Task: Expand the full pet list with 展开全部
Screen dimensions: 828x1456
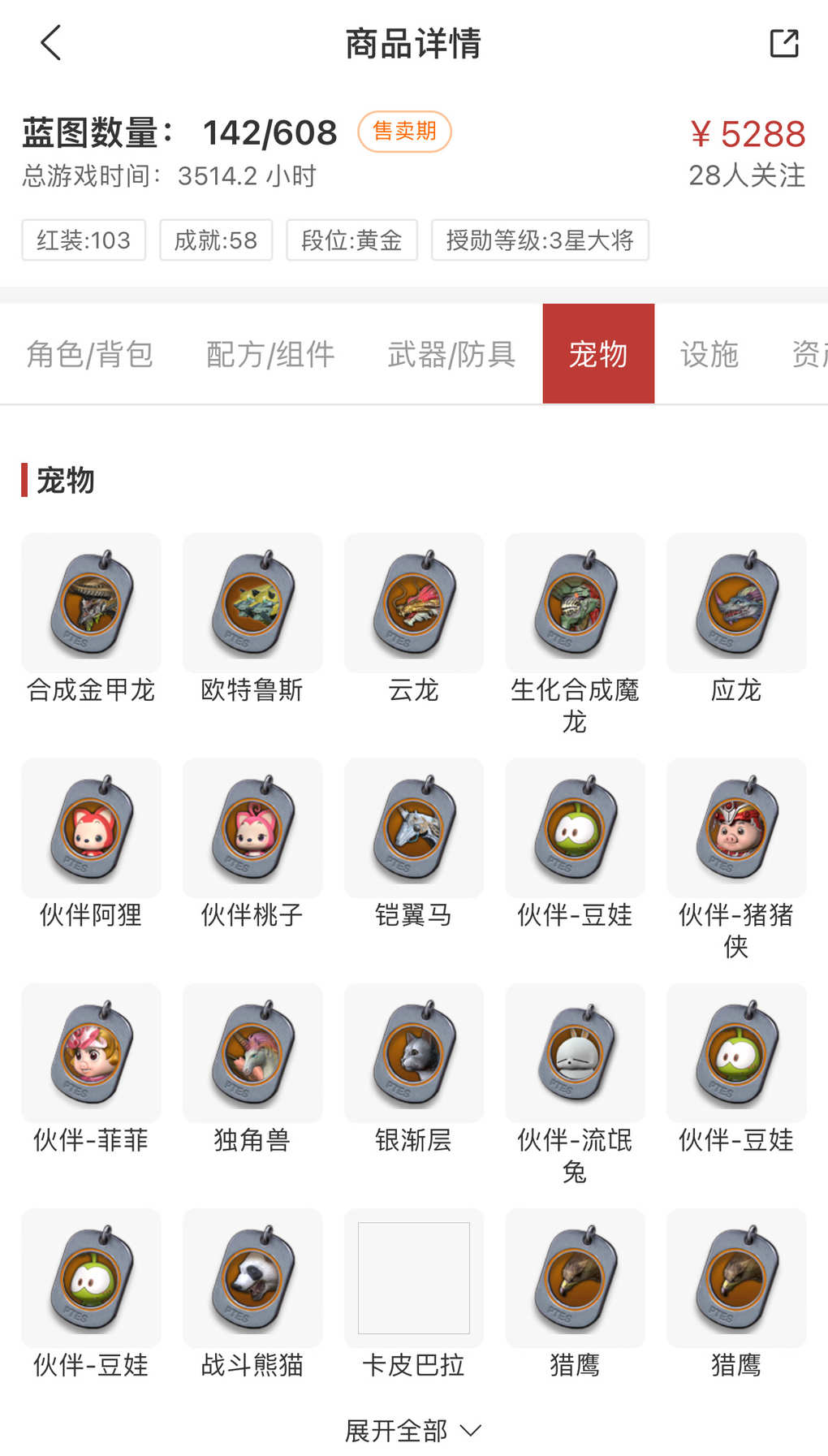Action: coord(413,1430)
